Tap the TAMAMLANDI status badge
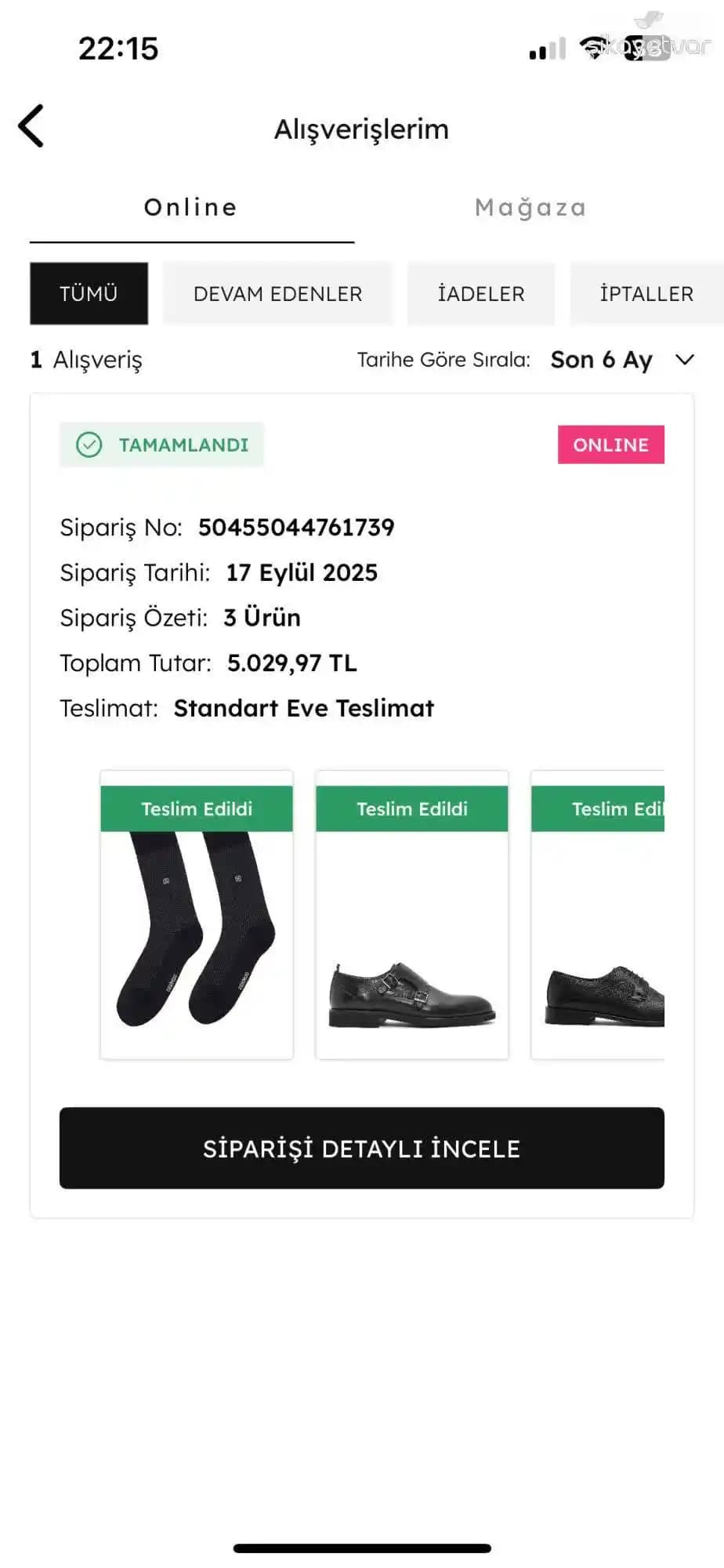 (161, 444)
